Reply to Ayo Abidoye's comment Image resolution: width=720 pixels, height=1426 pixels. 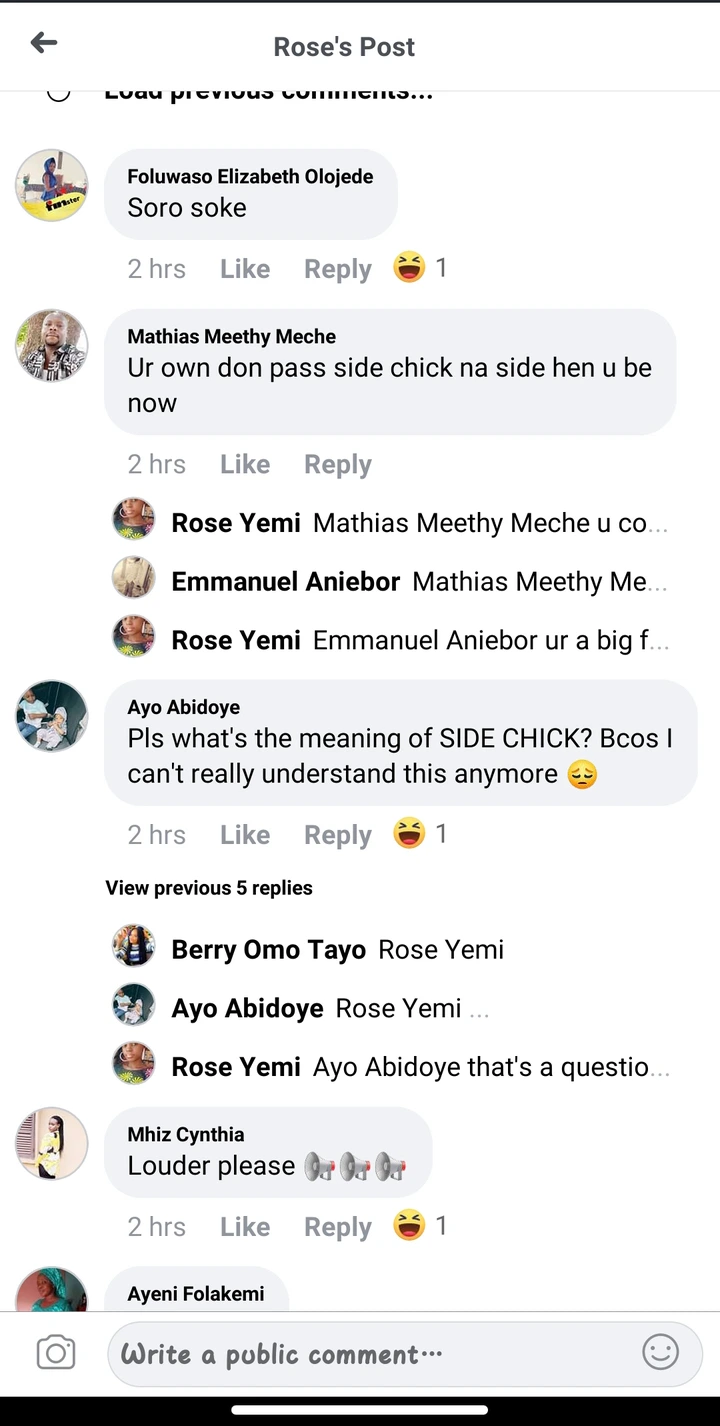click(337, 834)
